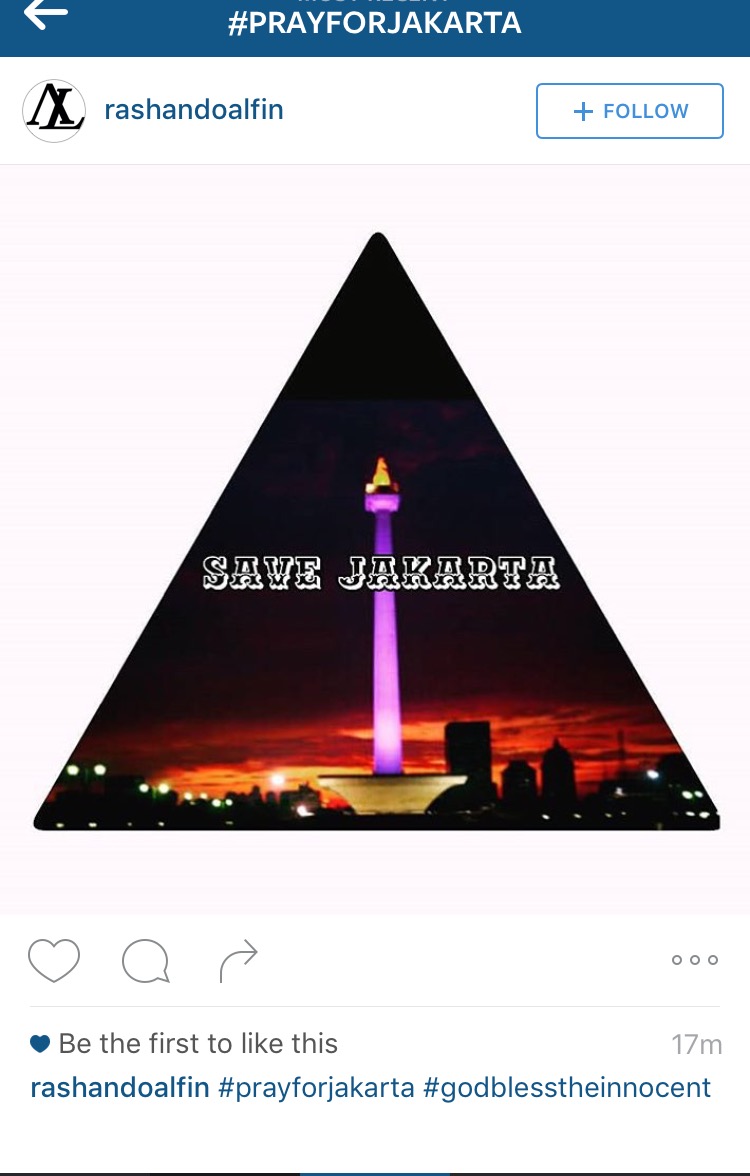Like the post with the heart icon

54,961
